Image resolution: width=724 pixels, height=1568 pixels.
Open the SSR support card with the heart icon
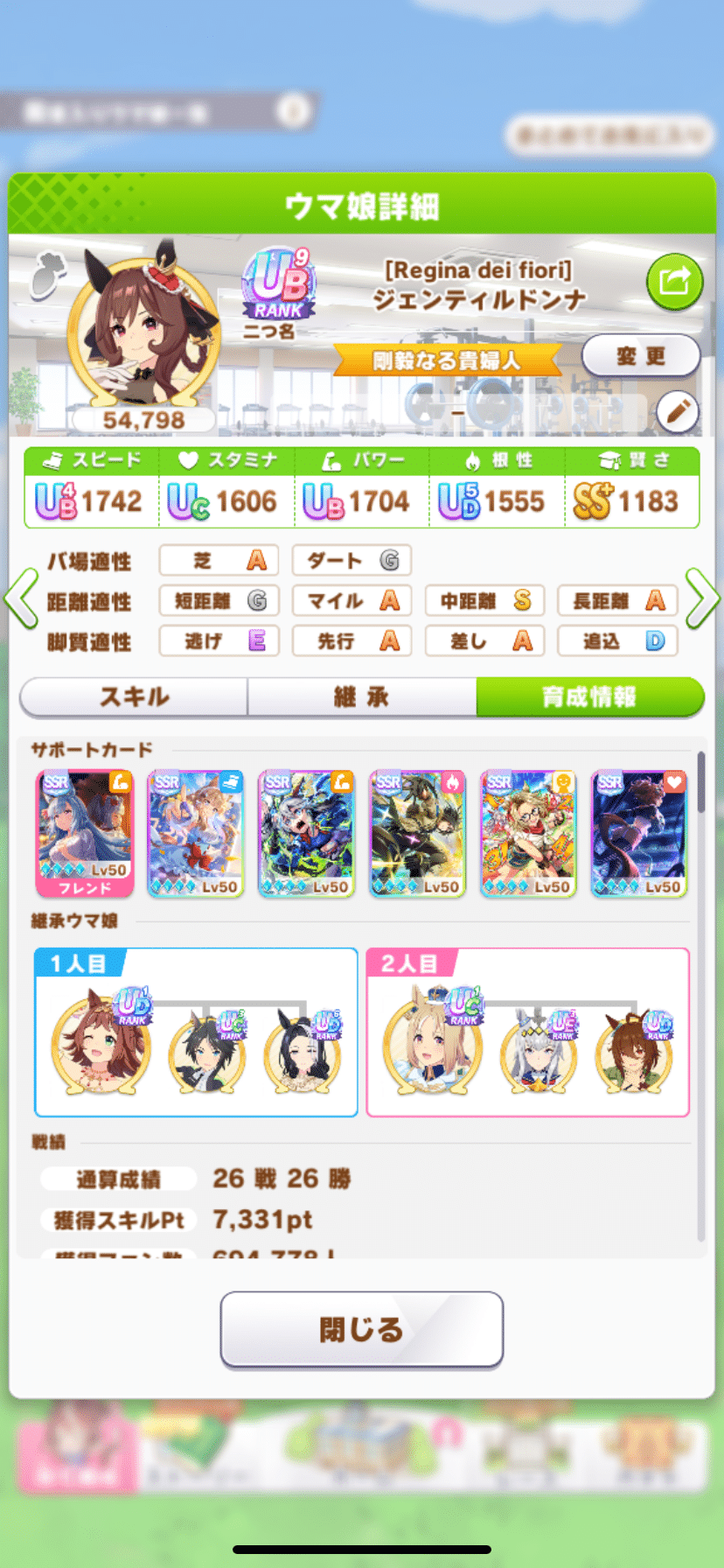pos(639,833)
